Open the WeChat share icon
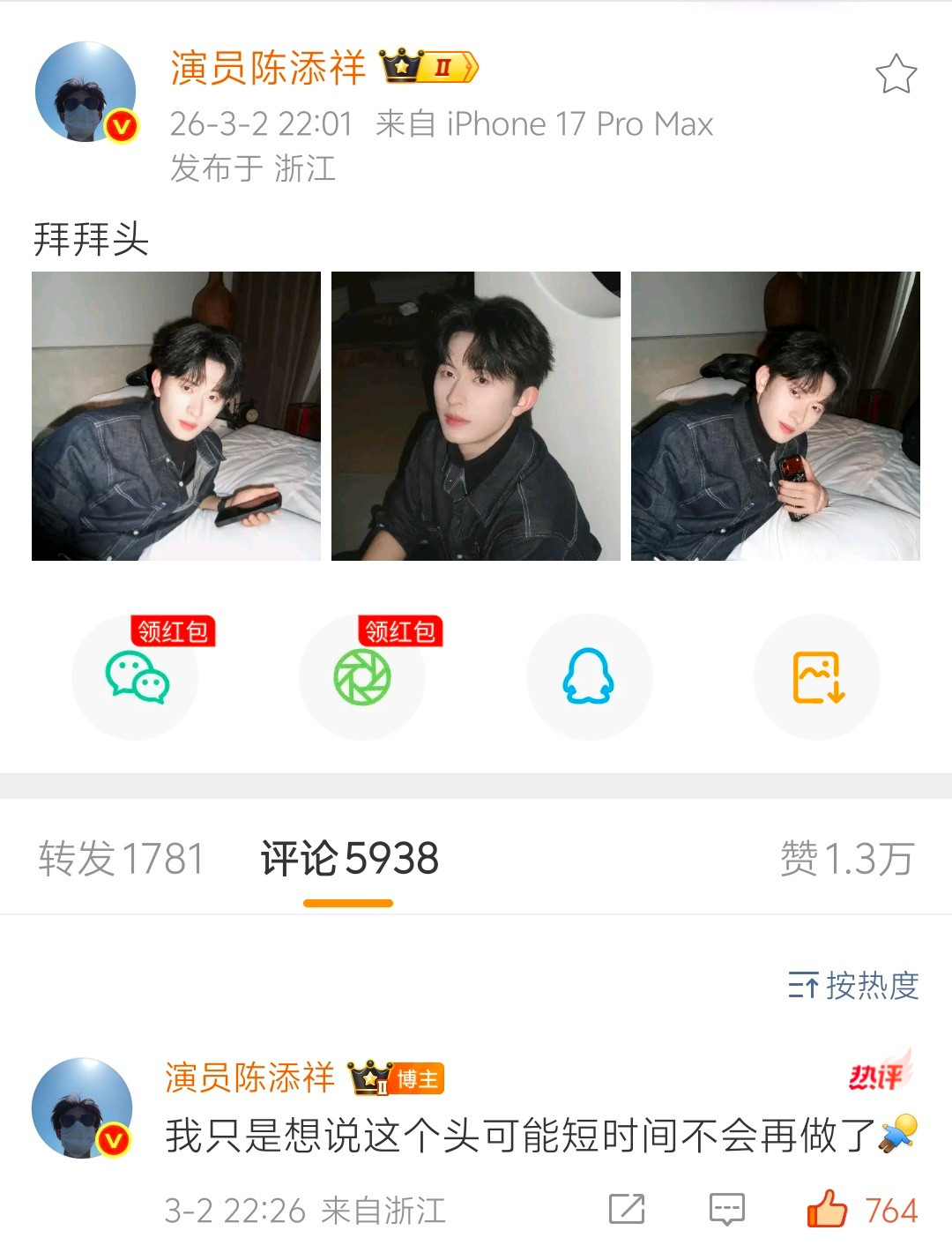952x1260 pixels. (137, 677)
